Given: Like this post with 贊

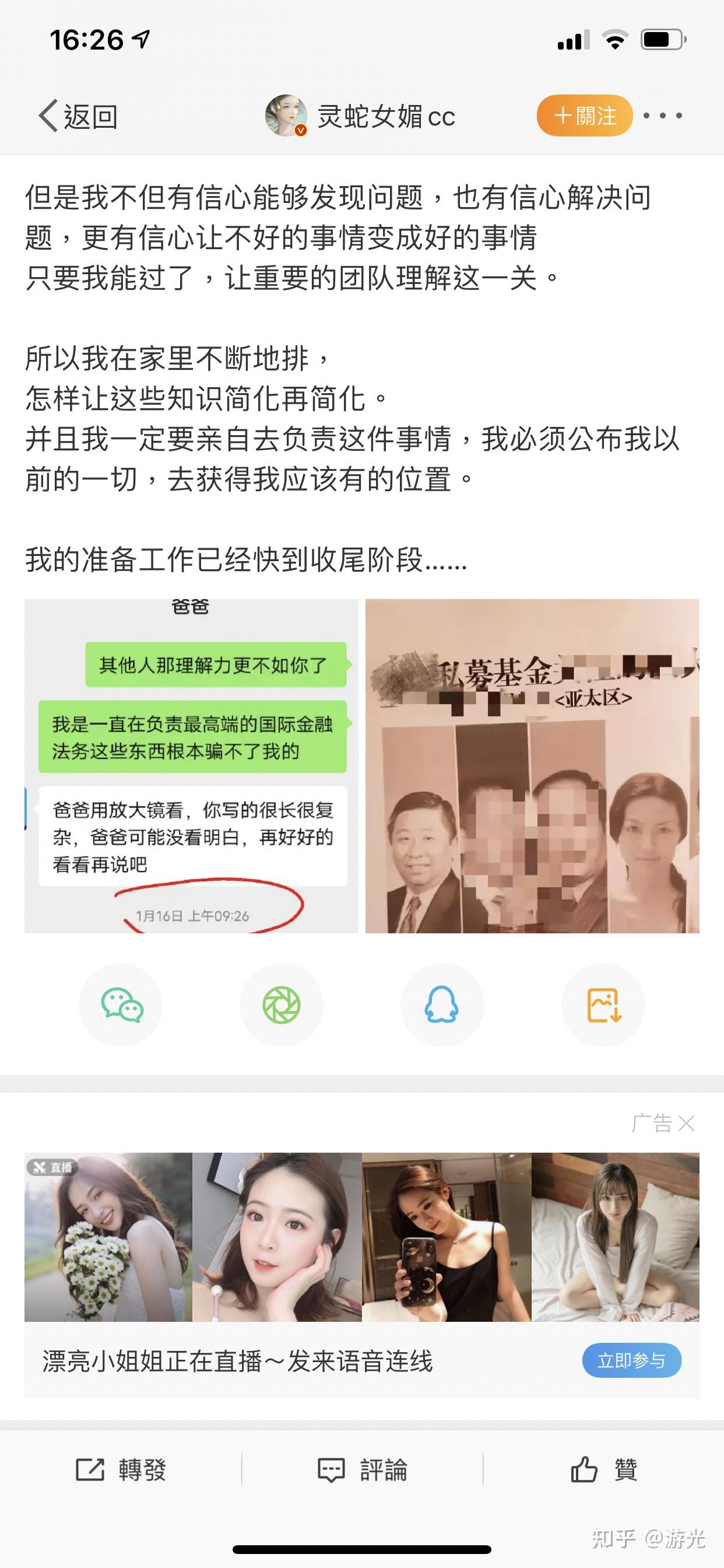Looking at the screenshot, I should (x=603, y=1470).
